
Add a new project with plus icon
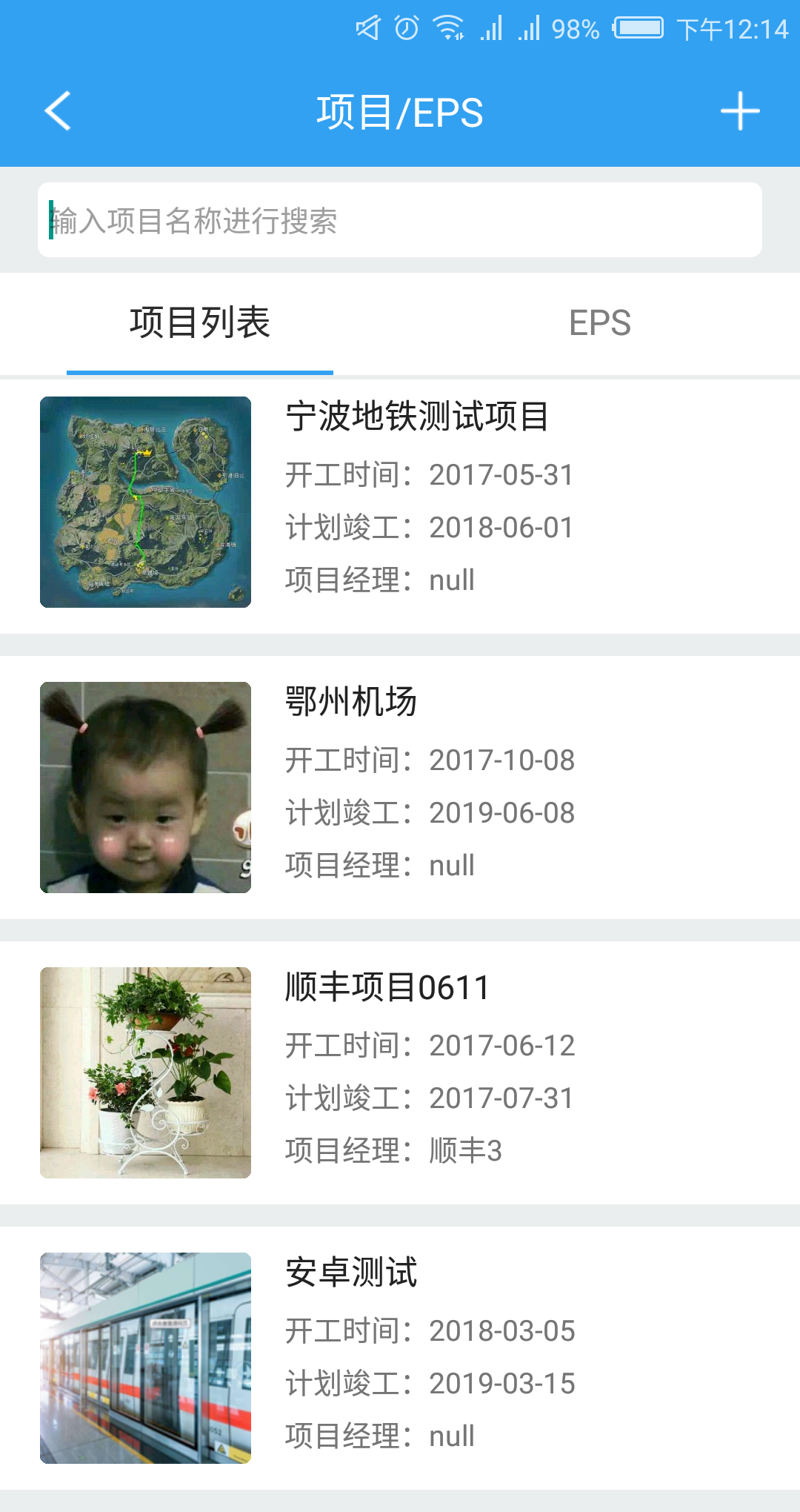(740, 111)
